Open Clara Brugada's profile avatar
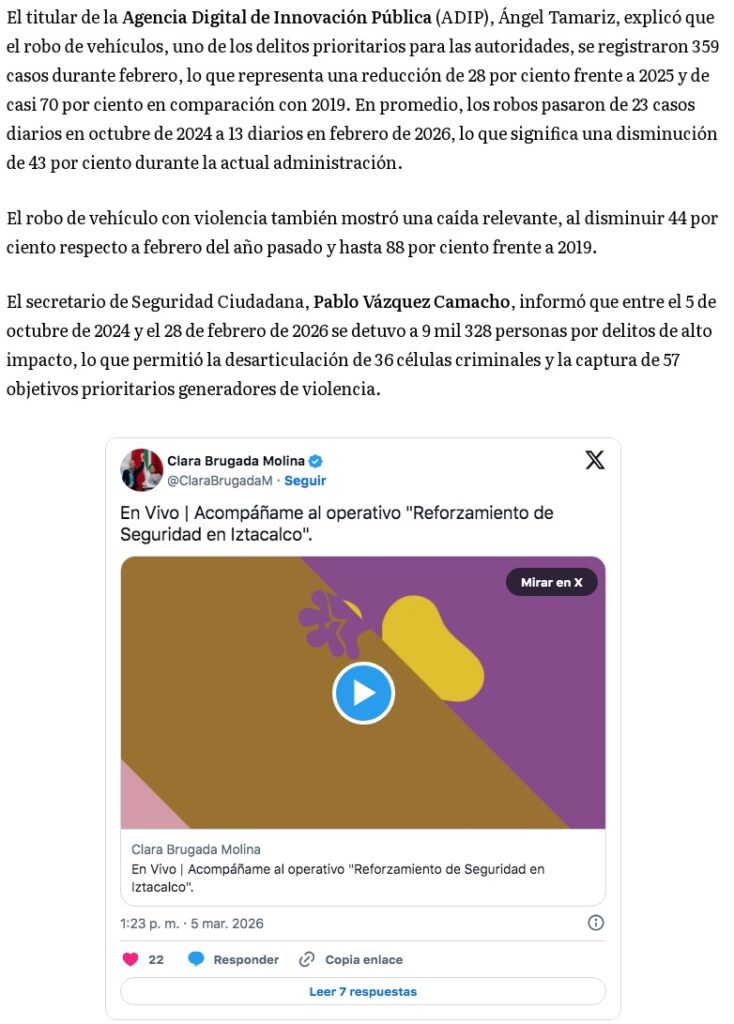 [x=142, y=470]
